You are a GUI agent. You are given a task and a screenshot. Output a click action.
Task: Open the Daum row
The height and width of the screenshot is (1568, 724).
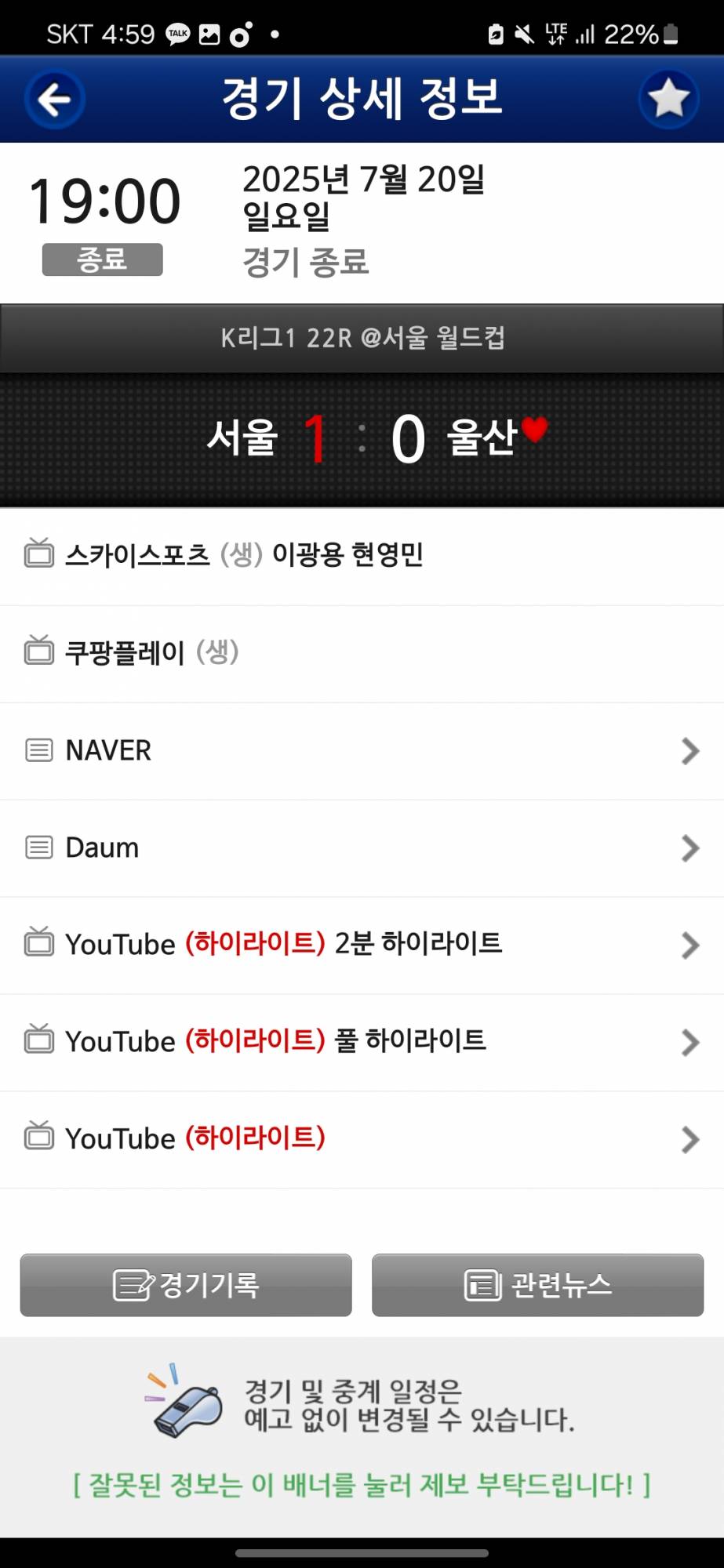coord(362,848)
